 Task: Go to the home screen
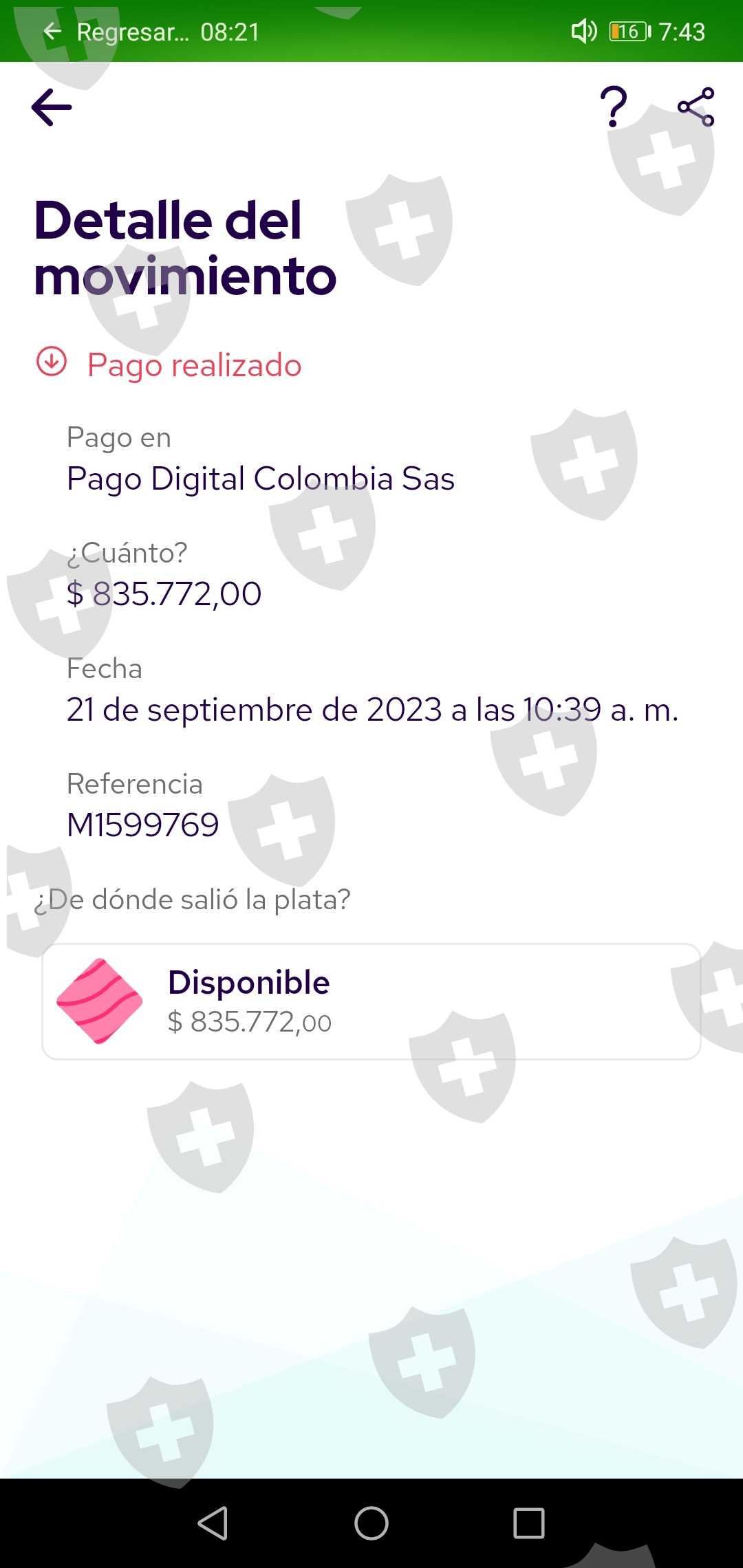(x=371, y=1523)
